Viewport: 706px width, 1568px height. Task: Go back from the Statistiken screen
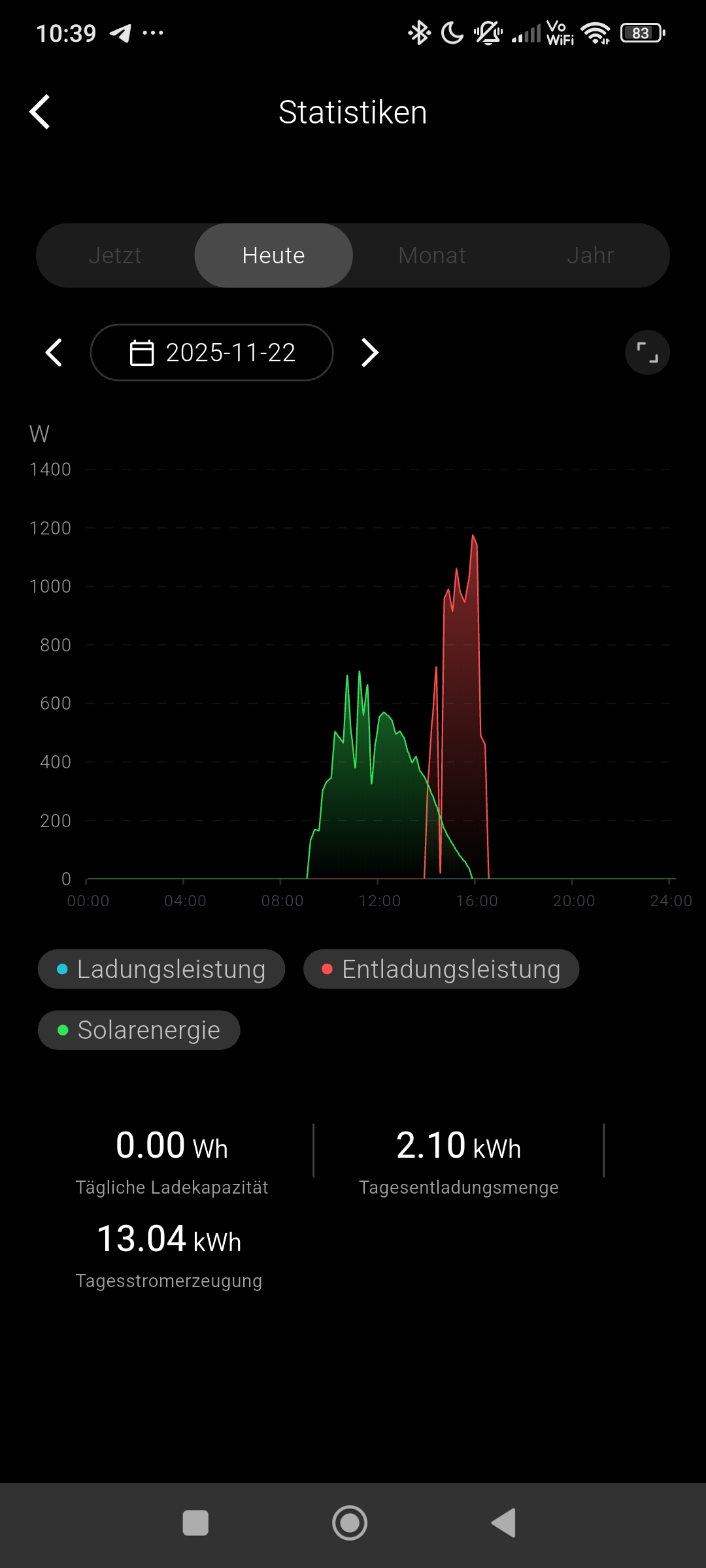[x=41, y=112]
